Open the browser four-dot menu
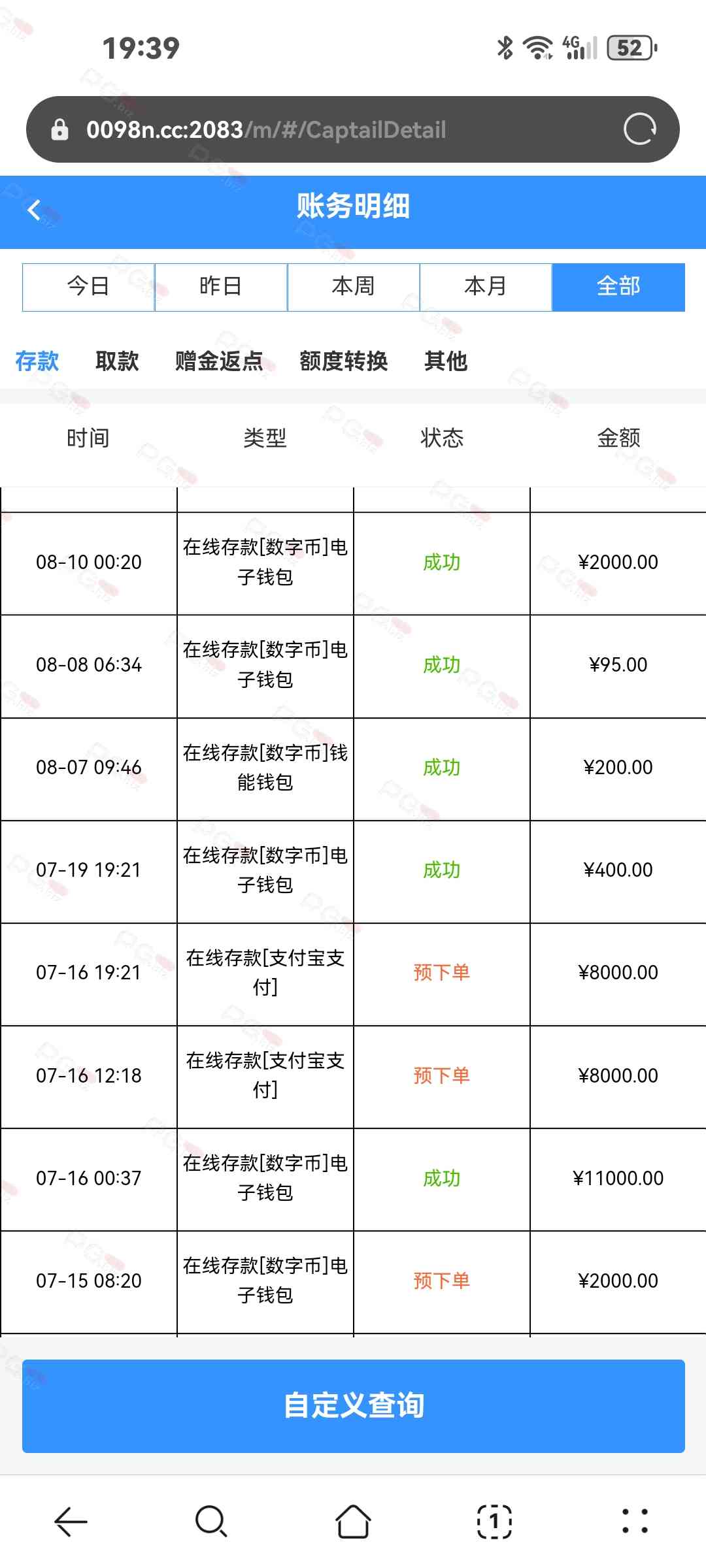Screen dimensions: 706x1568 point(635,1522)
